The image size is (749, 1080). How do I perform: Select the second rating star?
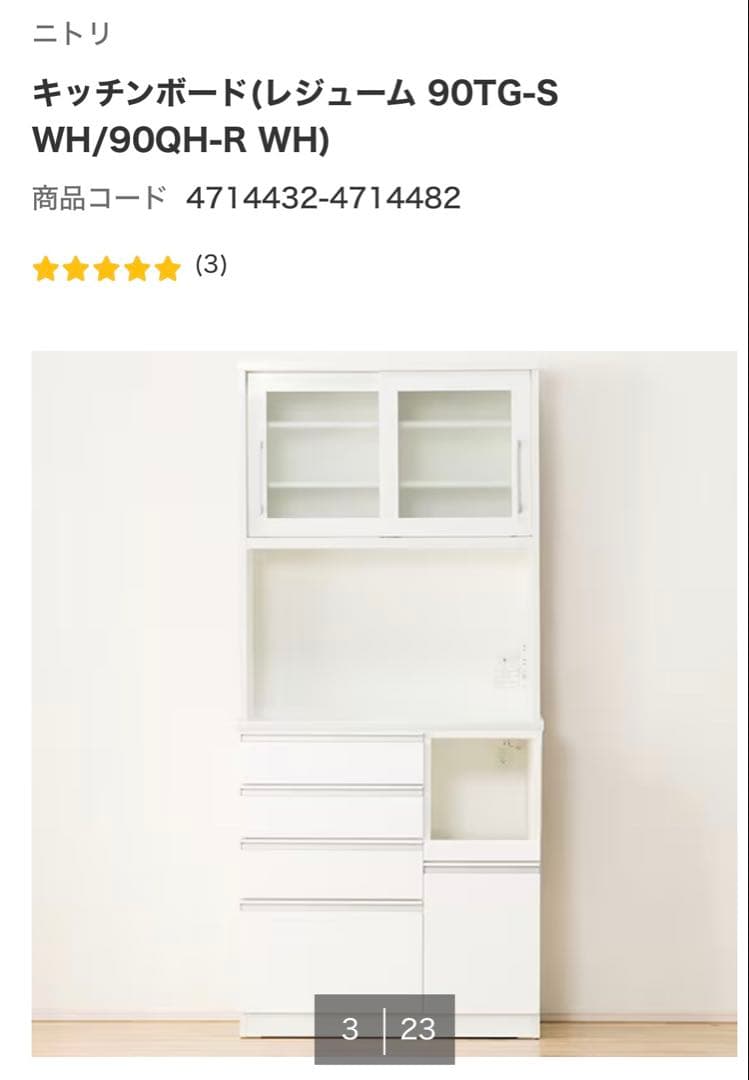(76, 268)
